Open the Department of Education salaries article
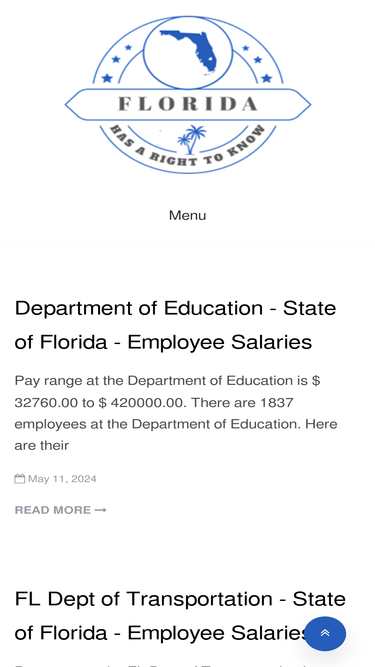This screenshot has height=667, width=375. 175,325
